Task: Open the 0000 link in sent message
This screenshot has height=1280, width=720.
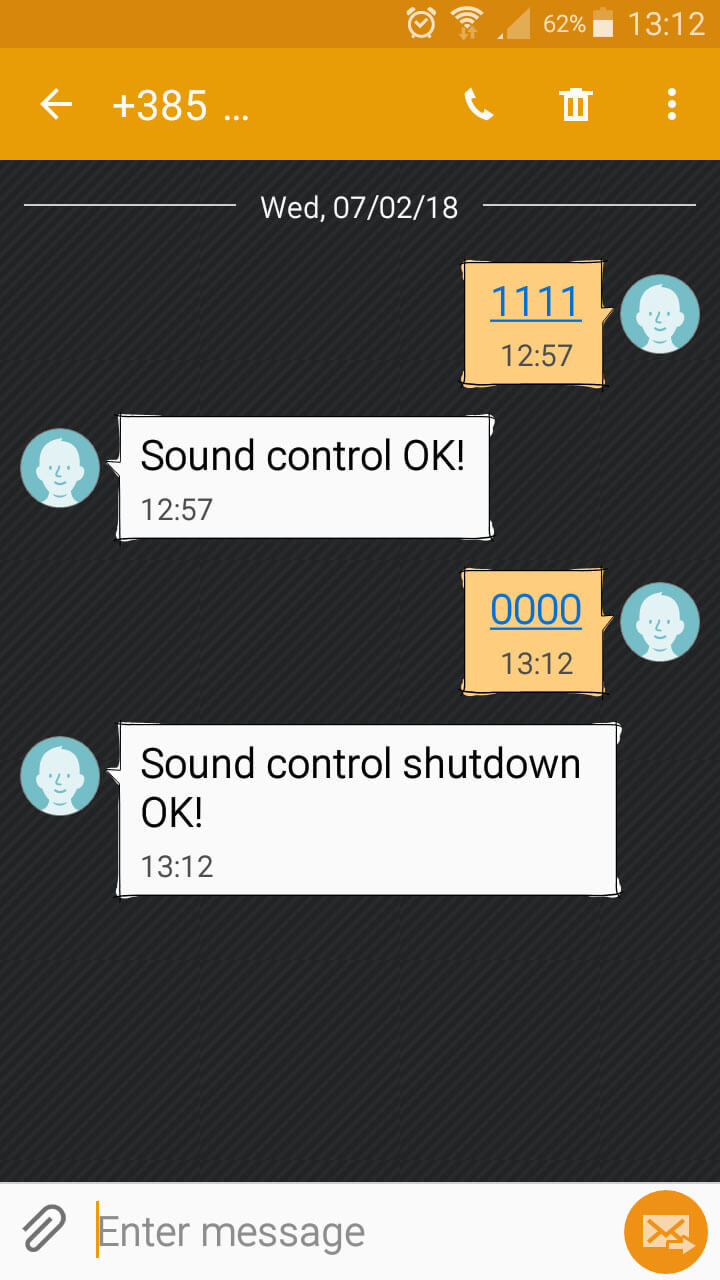Action: click(536, 609)
